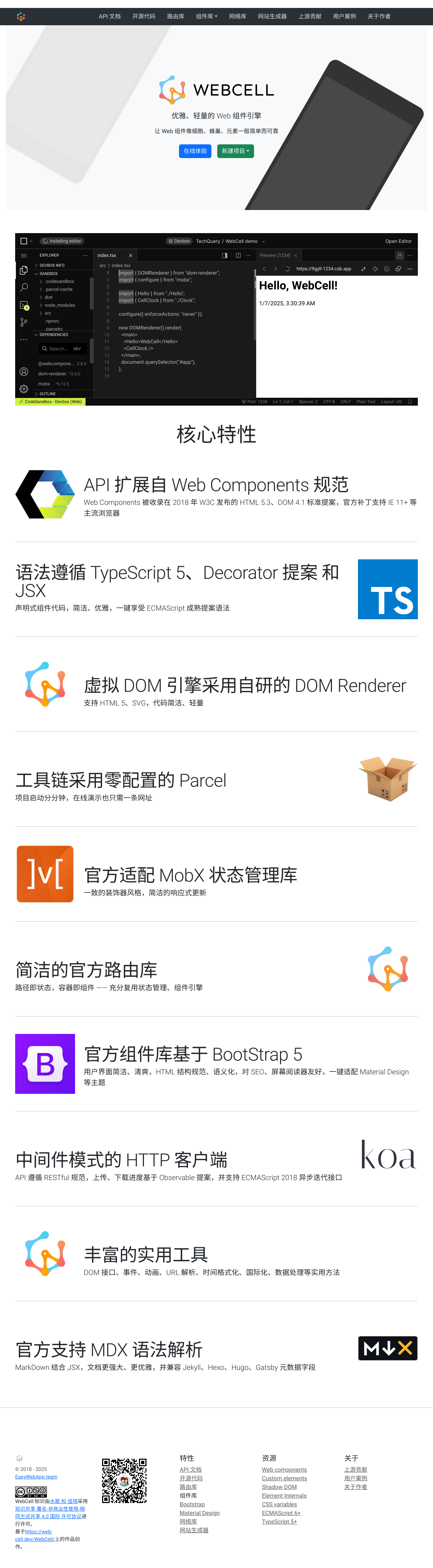Screen dimensions: 433x1568
Task: Open the API 文档 nav item
Action: point(110,17)
